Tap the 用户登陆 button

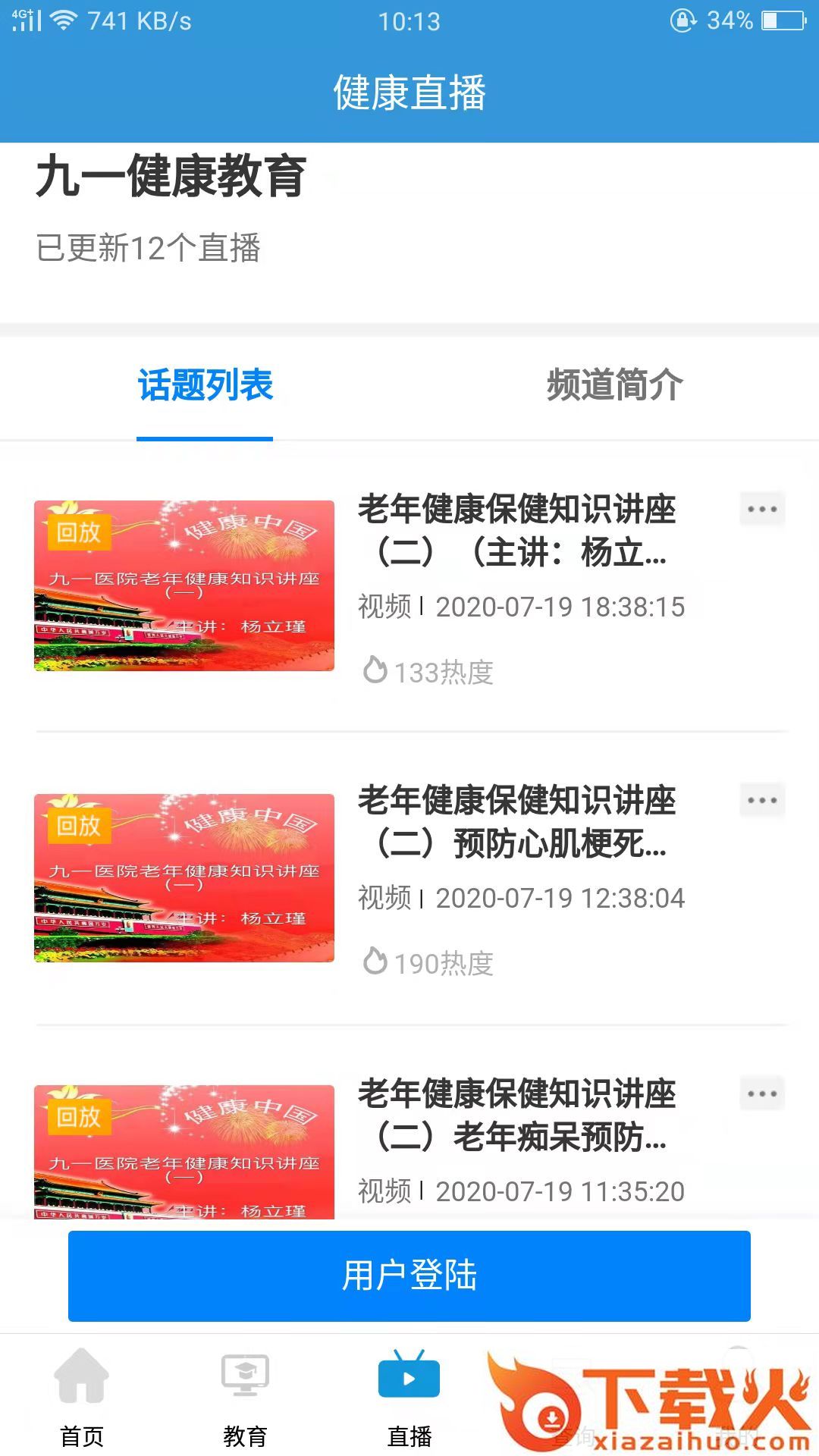[x=409, y=1276]
